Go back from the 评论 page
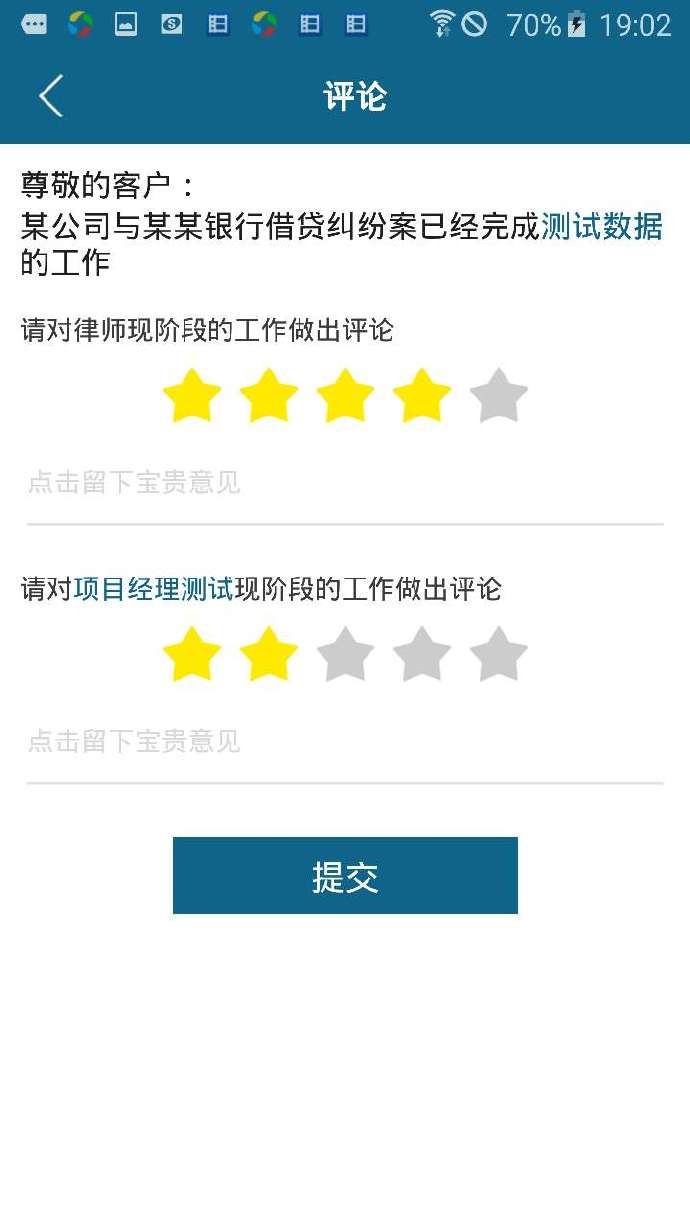 pyautogui.click(x=51, y=96)
